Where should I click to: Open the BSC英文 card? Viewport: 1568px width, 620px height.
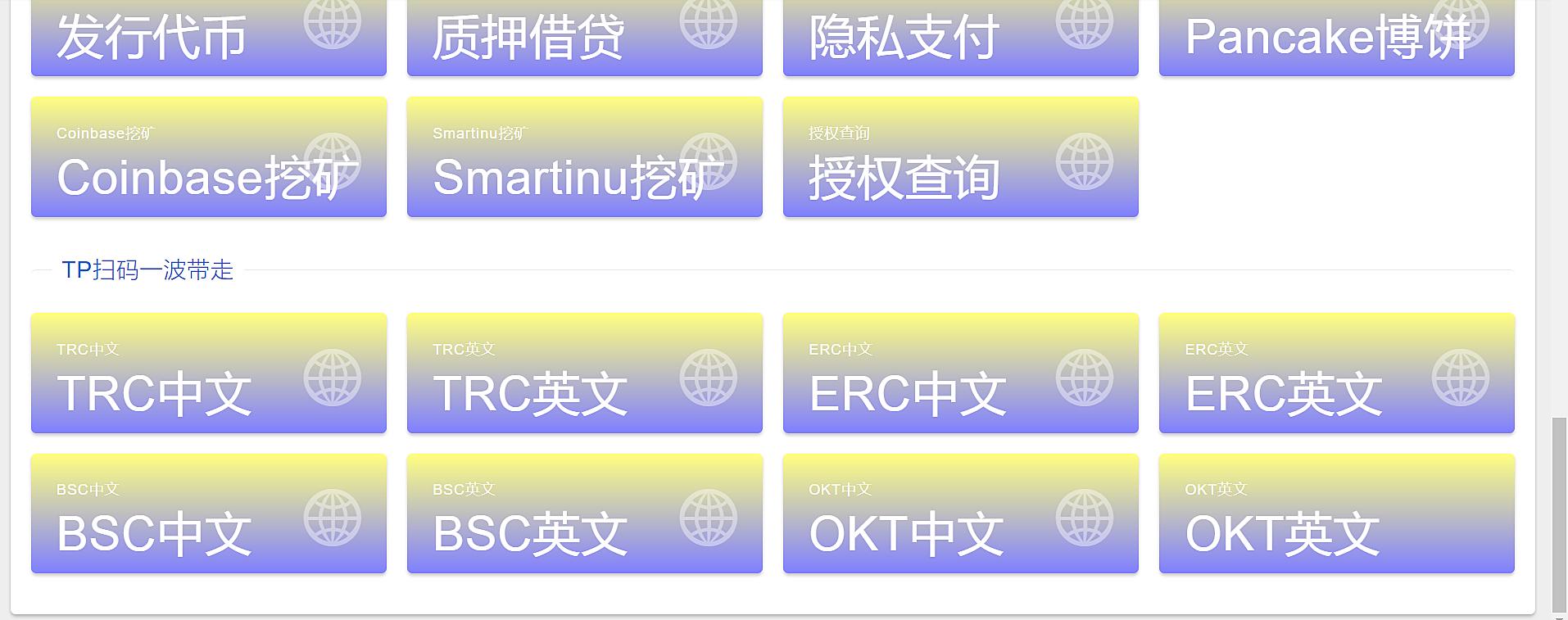[584, 514]
